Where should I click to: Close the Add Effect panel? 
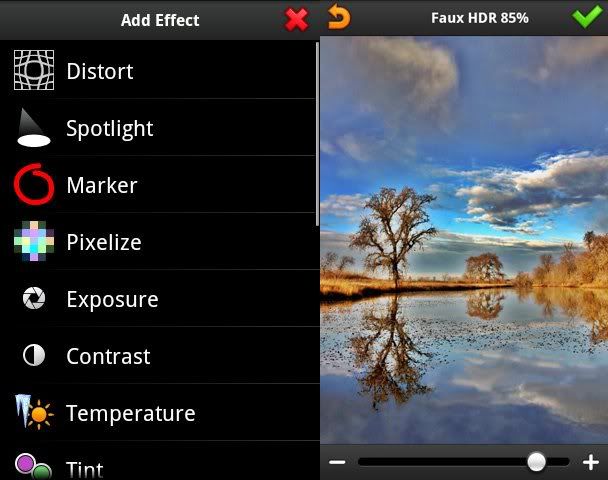(x=296, y=19)
